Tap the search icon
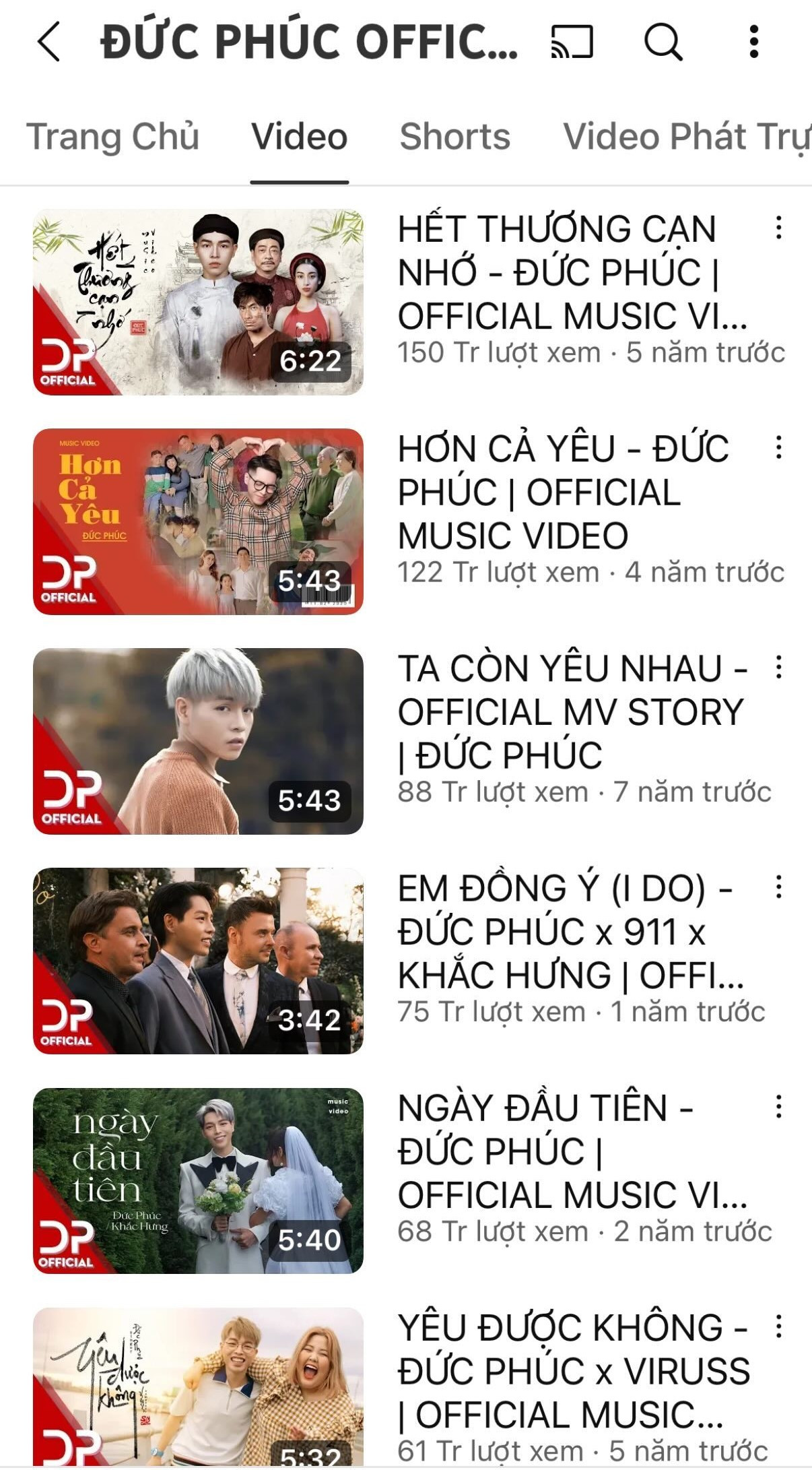Viewport: 812px width, 1470px height. (663, 42)
